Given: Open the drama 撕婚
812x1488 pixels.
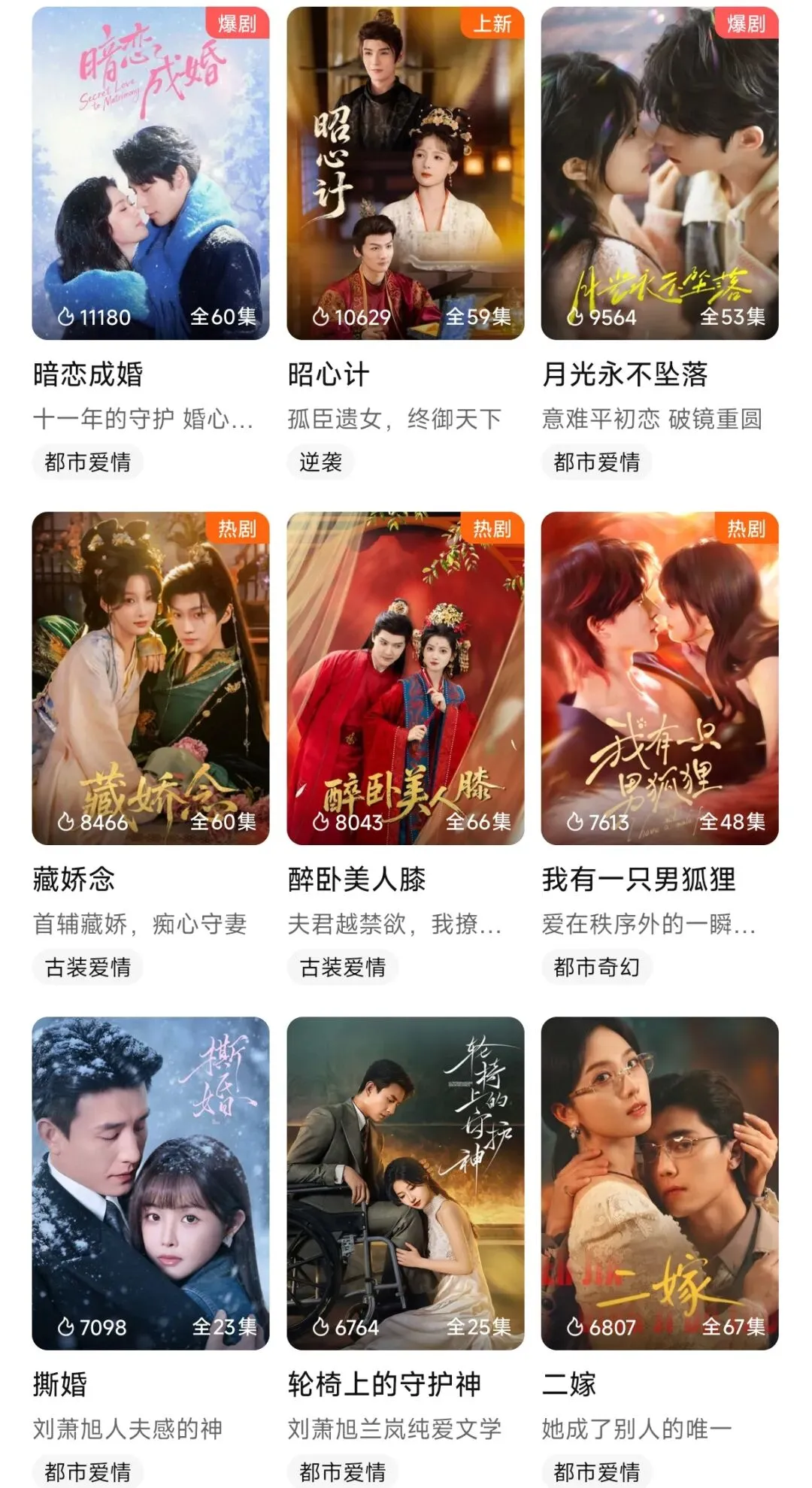Looking at the screenshot, I should click(x=150, y=1183).
